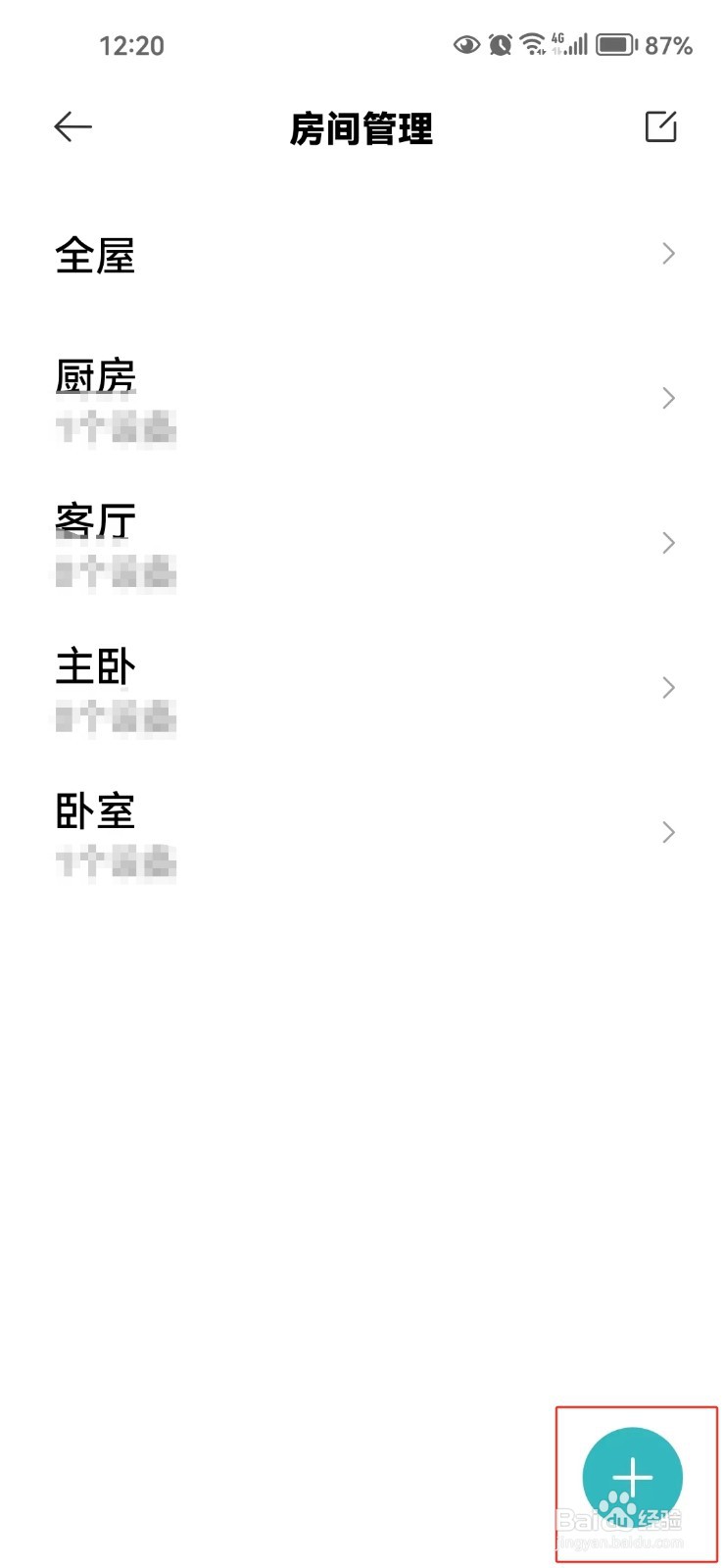Tap the alarm clock icon in status bar

(500, 44)
